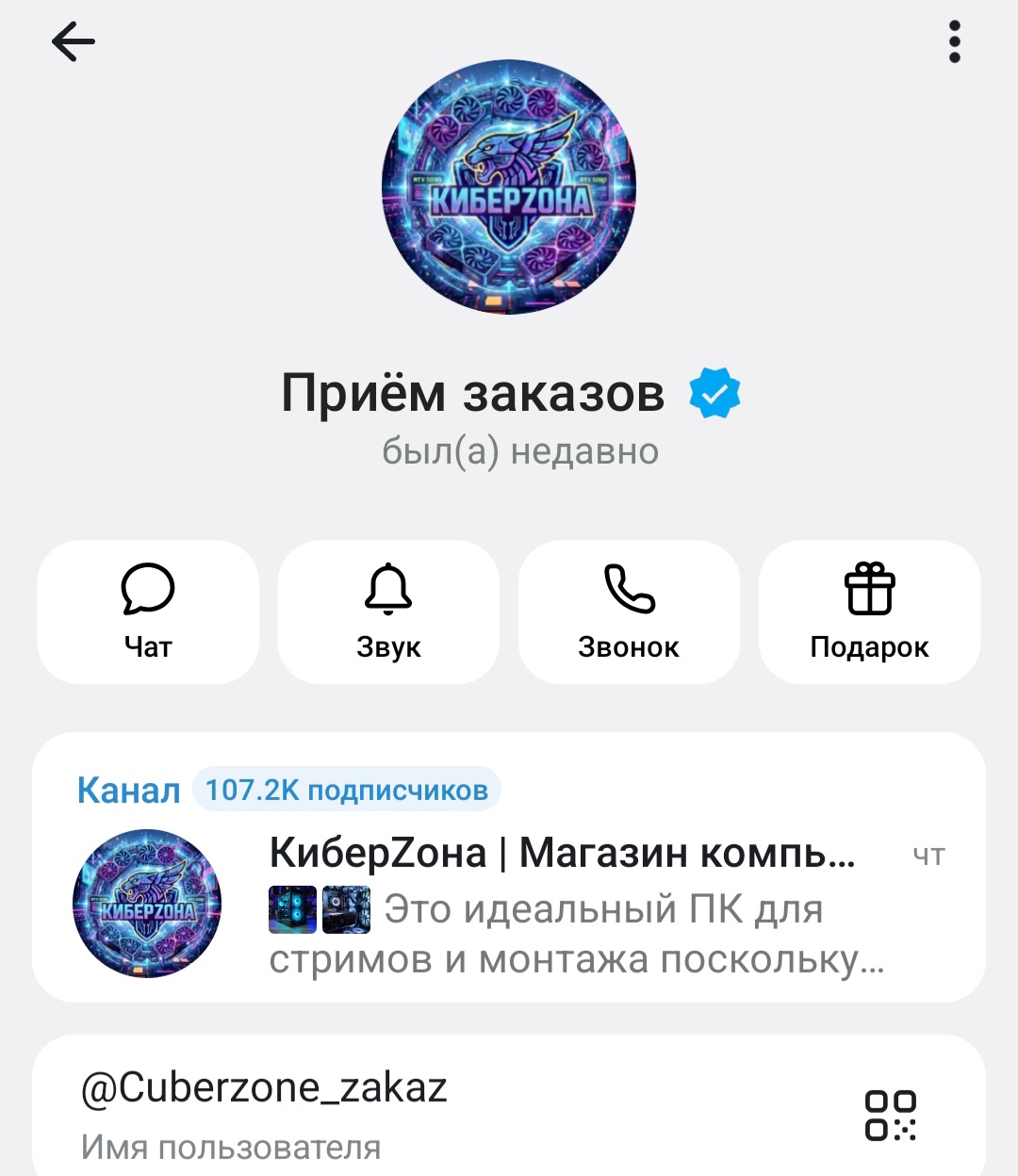
Task: Send a gift via Подарок button
Action: 869,612
